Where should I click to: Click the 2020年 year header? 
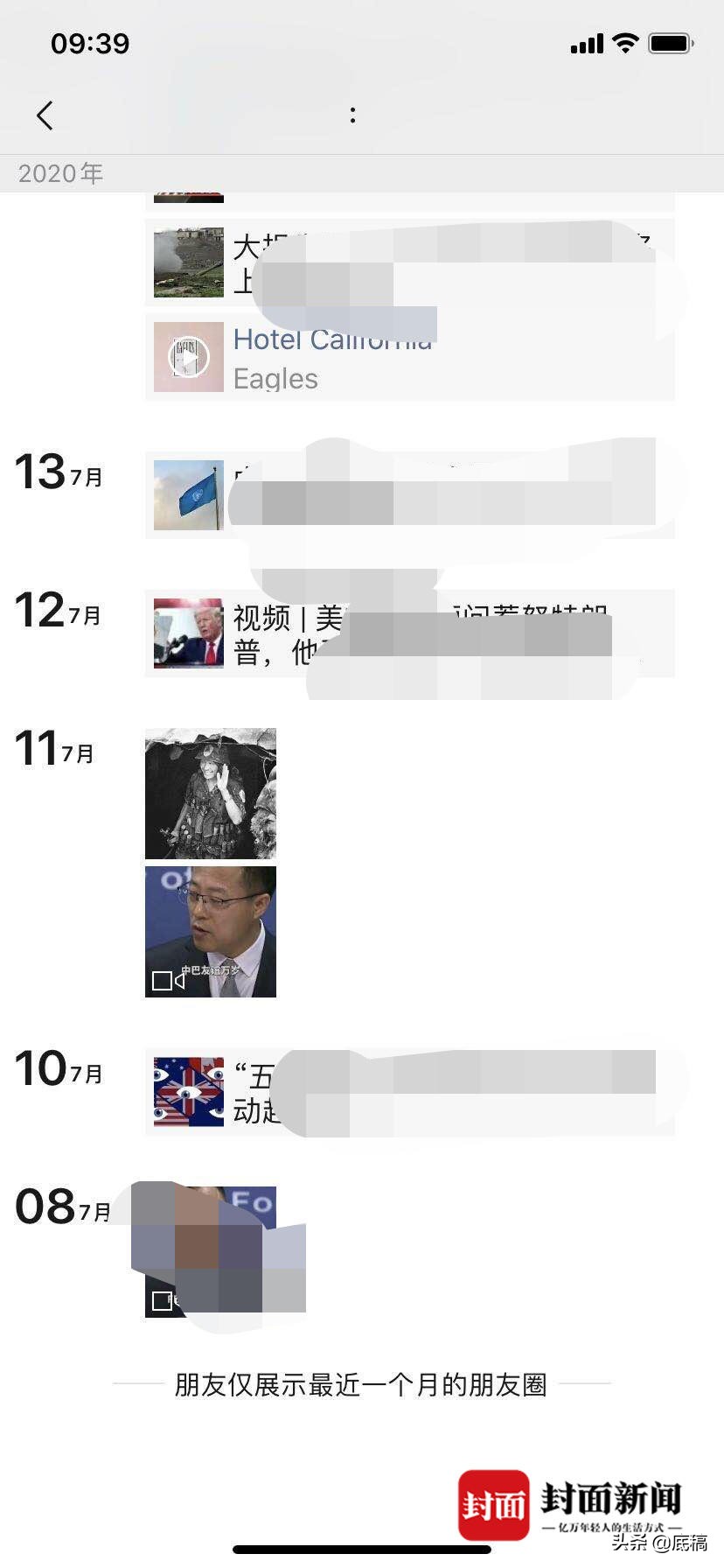tap(59, 173)
